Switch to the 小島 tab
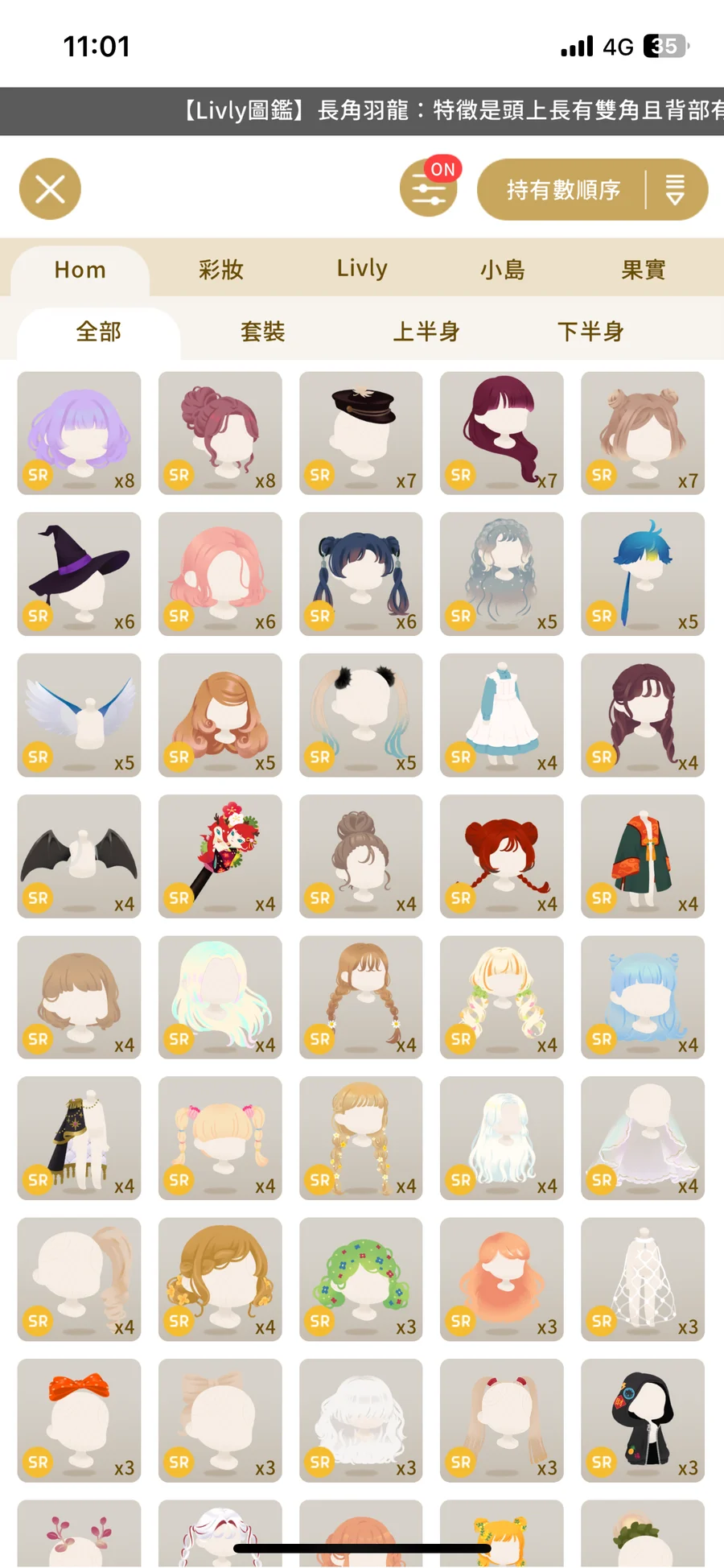This screenshot has height=1568, width=724. point(503,270)
